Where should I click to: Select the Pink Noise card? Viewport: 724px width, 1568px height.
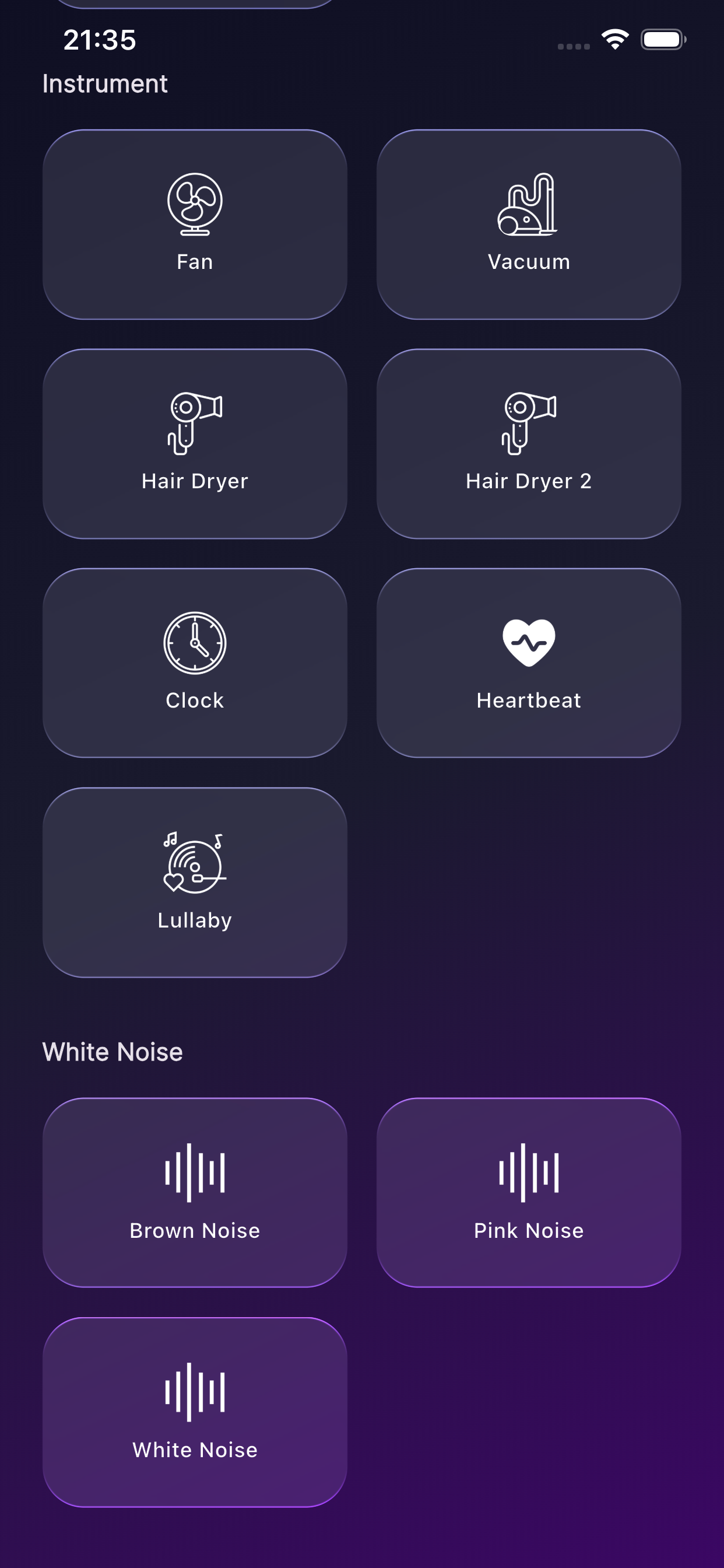(x=528, y=1192)
